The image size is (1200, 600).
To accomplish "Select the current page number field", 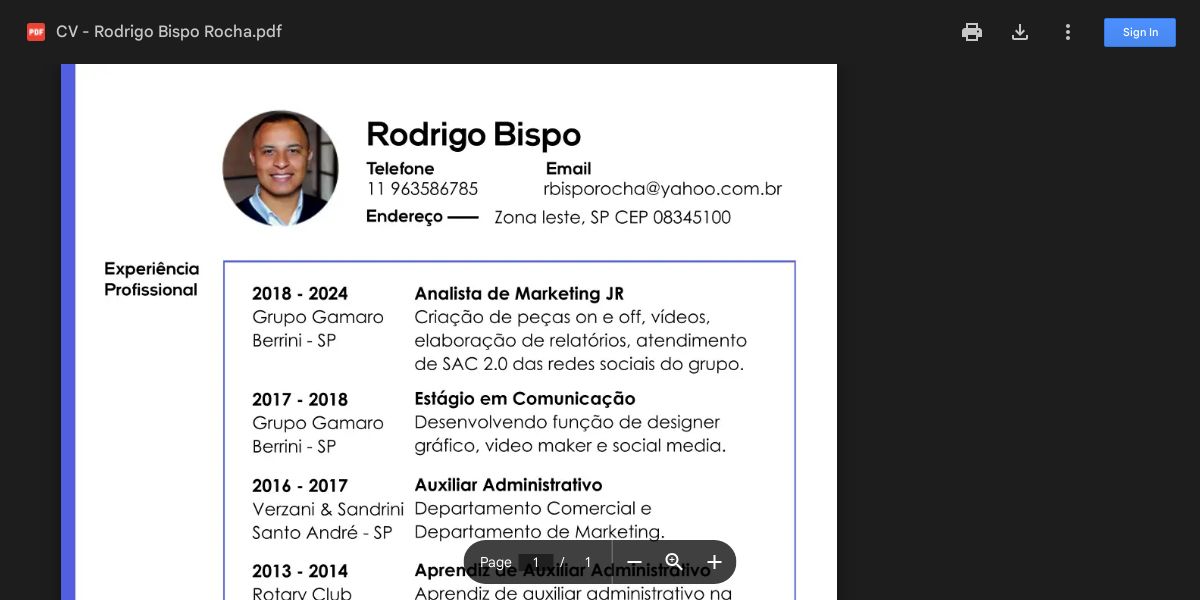I will 536,562.
